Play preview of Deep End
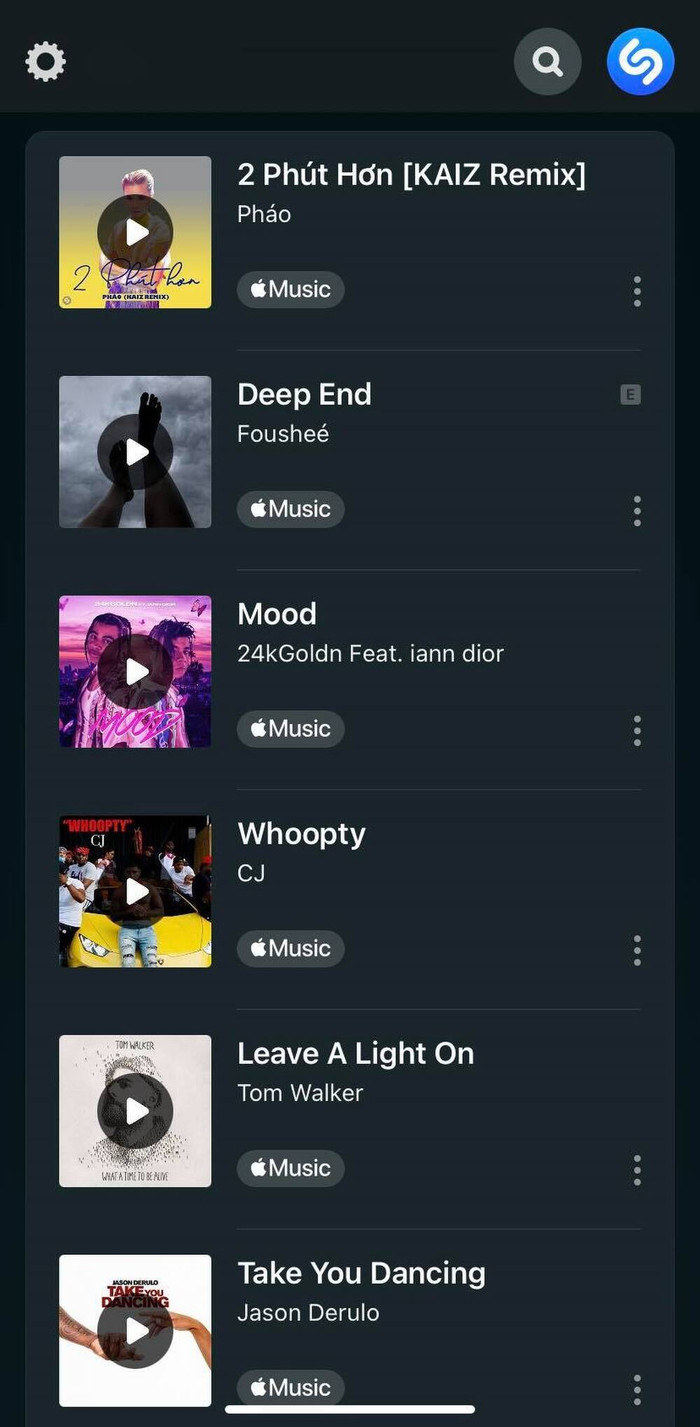Viewport: 700px width, 1427px height. coord(135,452)
